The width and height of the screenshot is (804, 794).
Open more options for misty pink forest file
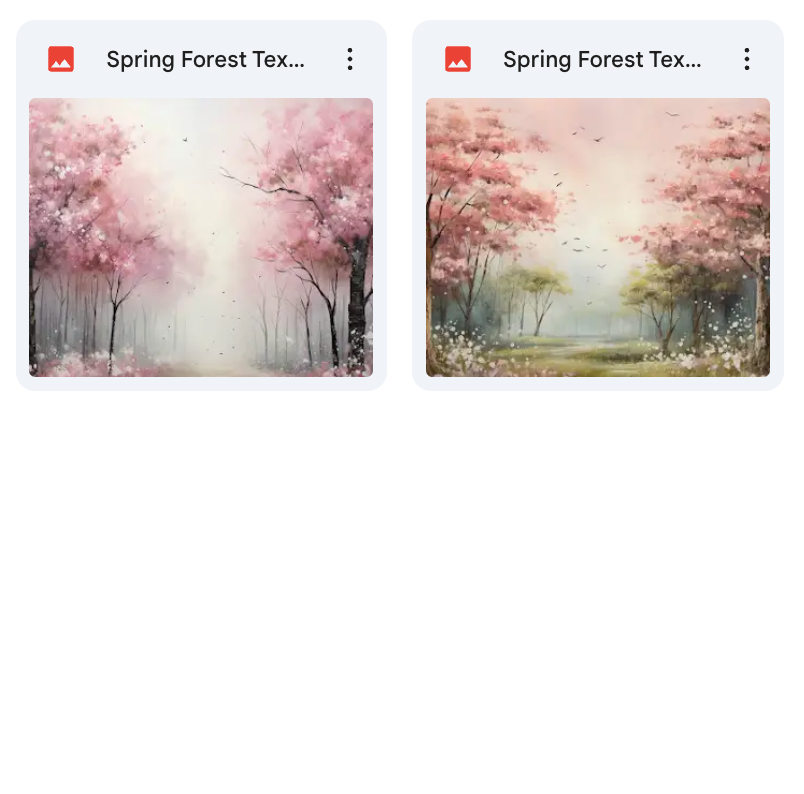350,60
